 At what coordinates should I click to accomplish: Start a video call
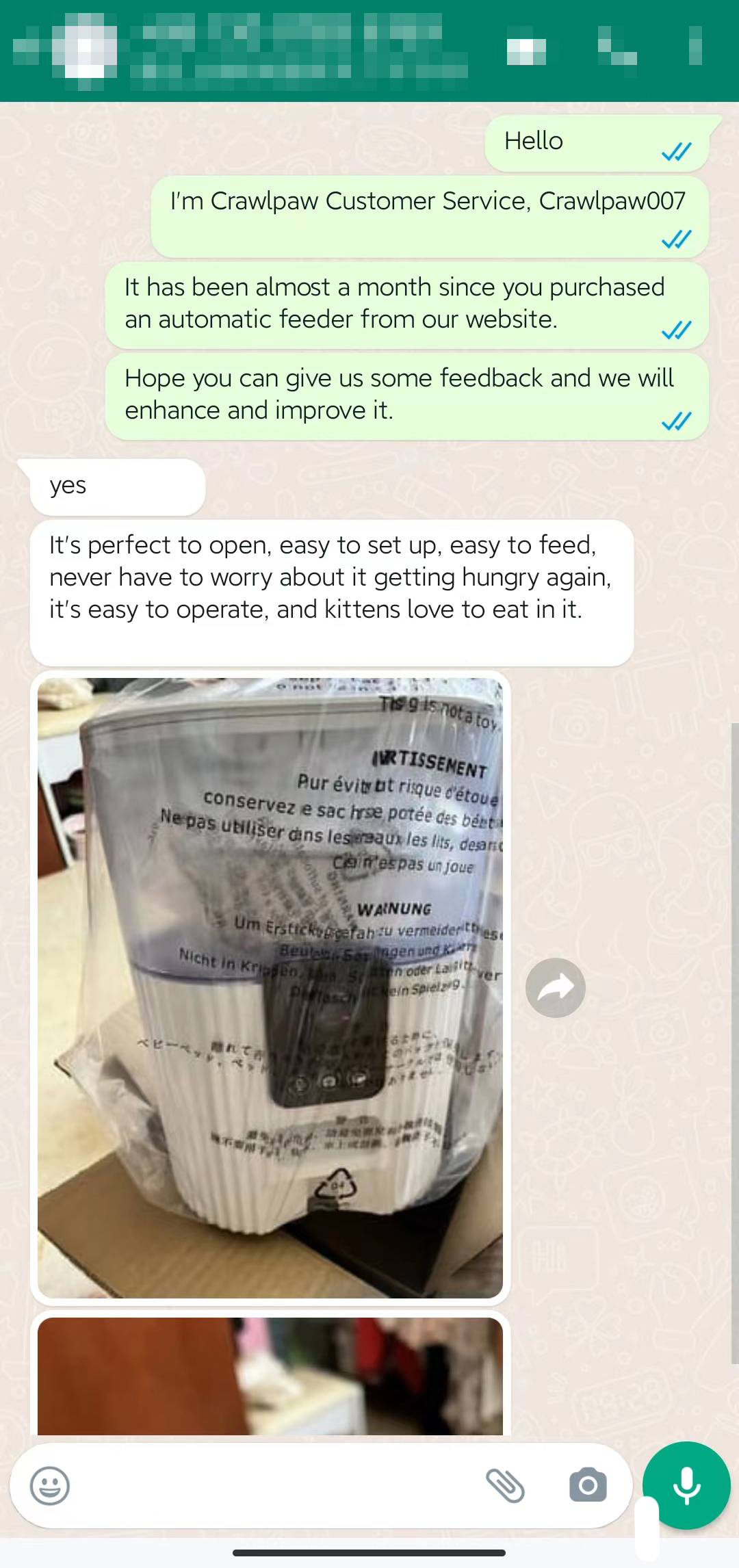click(x=526, y=51)
